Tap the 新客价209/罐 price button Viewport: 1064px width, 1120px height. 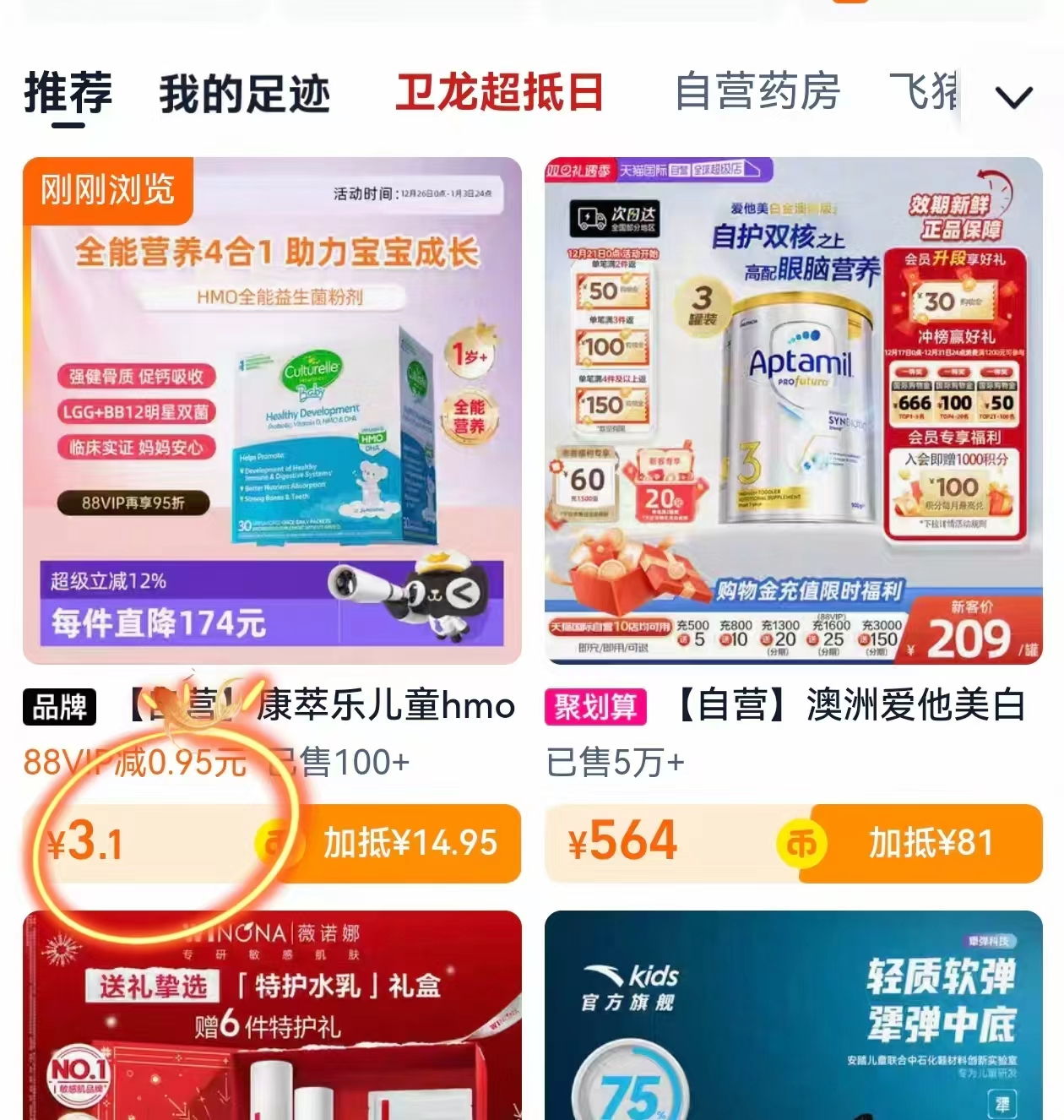click(x=972, y=632)
